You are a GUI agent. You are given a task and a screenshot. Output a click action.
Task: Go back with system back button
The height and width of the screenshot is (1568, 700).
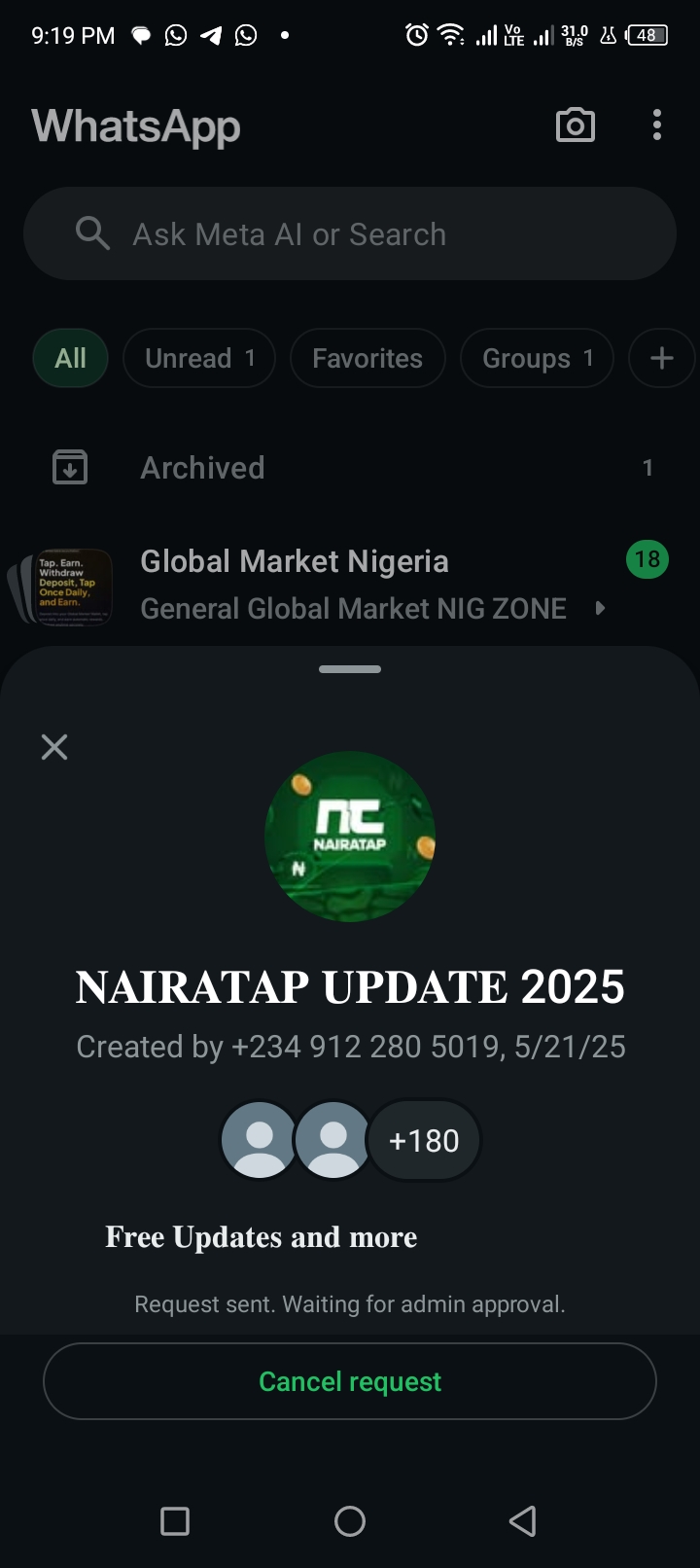pyautogui.click(x=523, y=1521)
